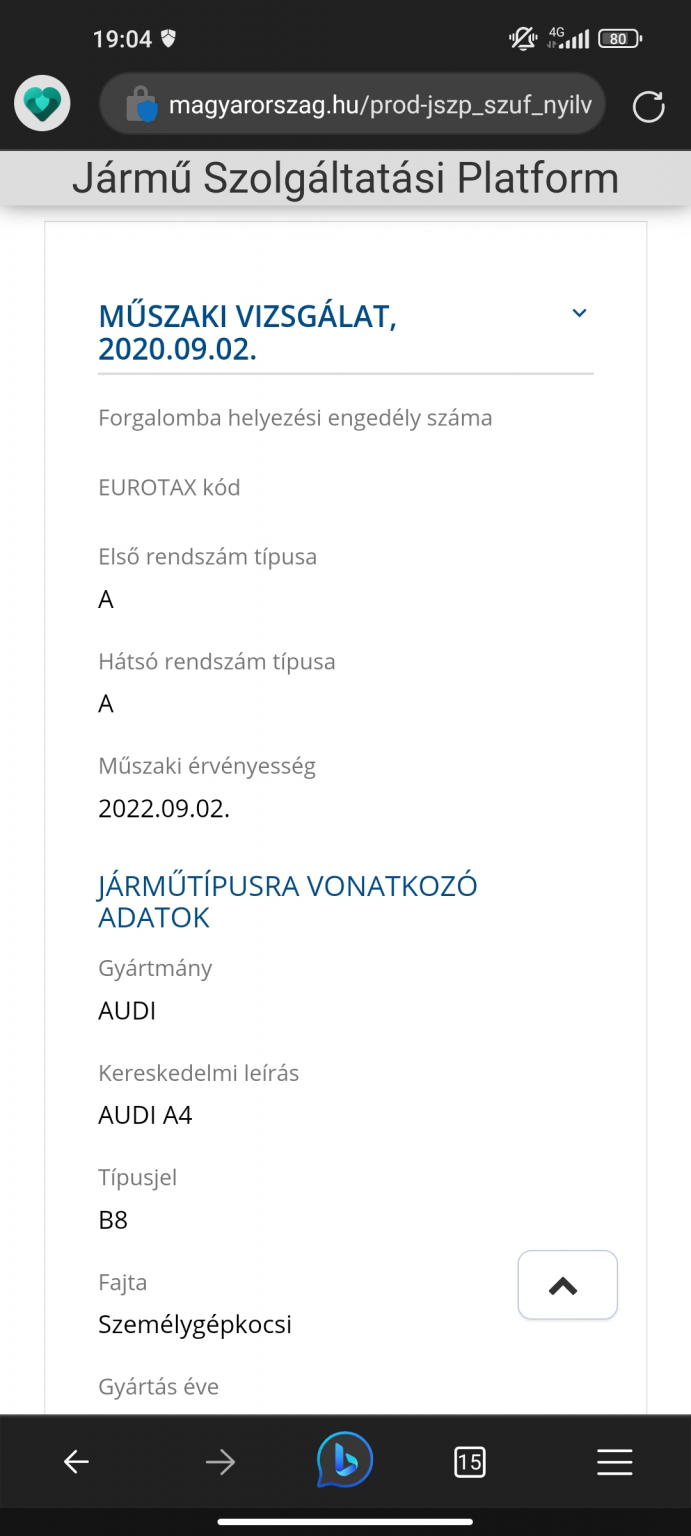Reload the page with the refresh icon
The image size is (691, 1536).
tap(648, 106)
